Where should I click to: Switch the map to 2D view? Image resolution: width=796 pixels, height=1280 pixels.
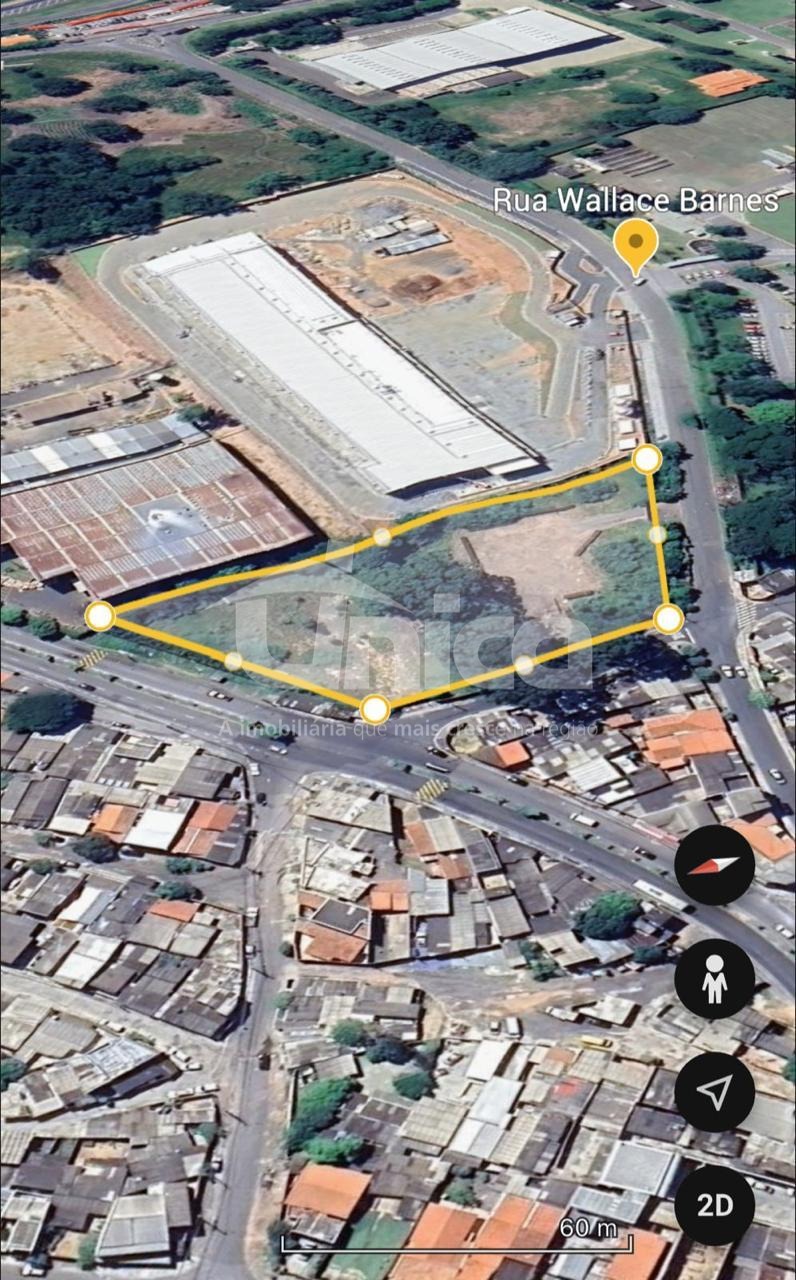714,1205
